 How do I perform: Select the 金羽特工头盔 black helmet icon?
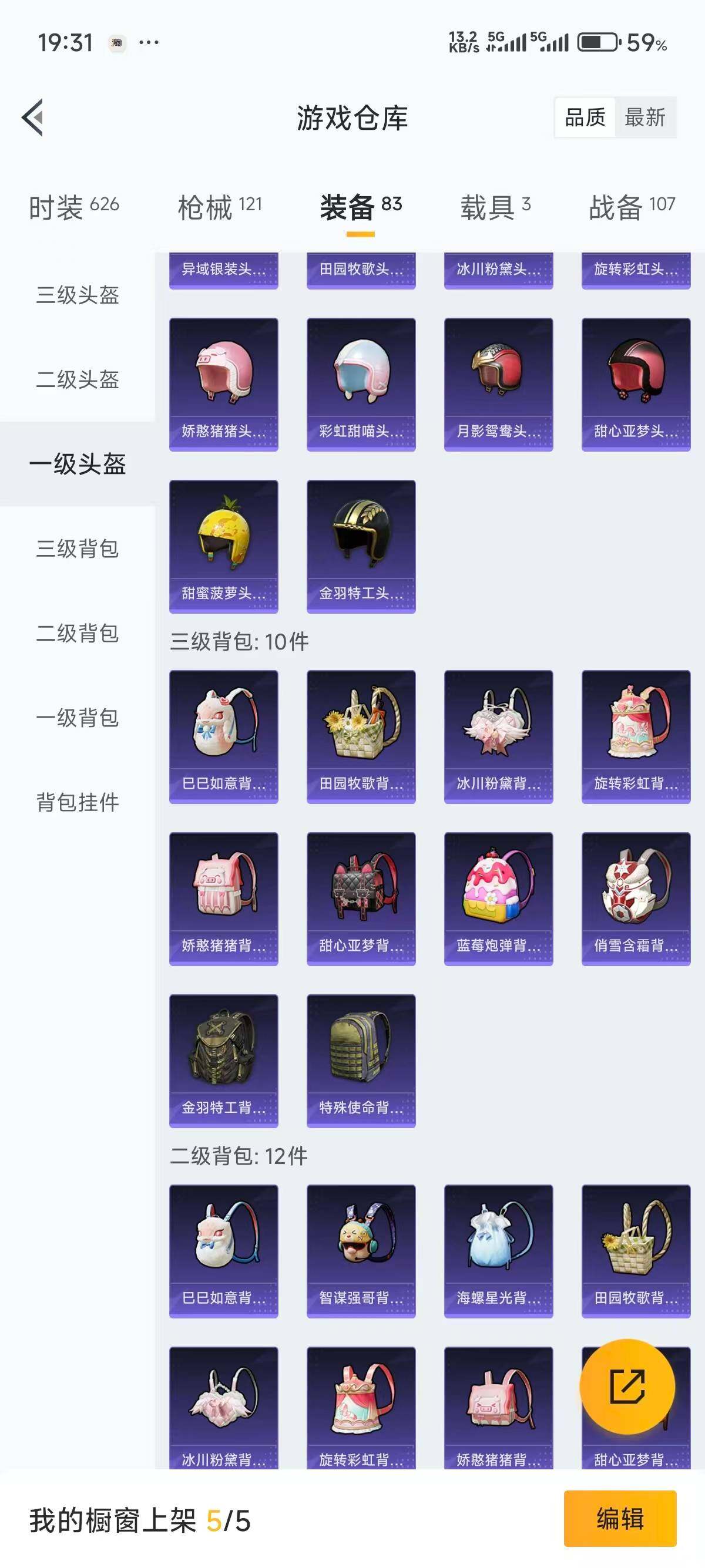click(361, 541)
